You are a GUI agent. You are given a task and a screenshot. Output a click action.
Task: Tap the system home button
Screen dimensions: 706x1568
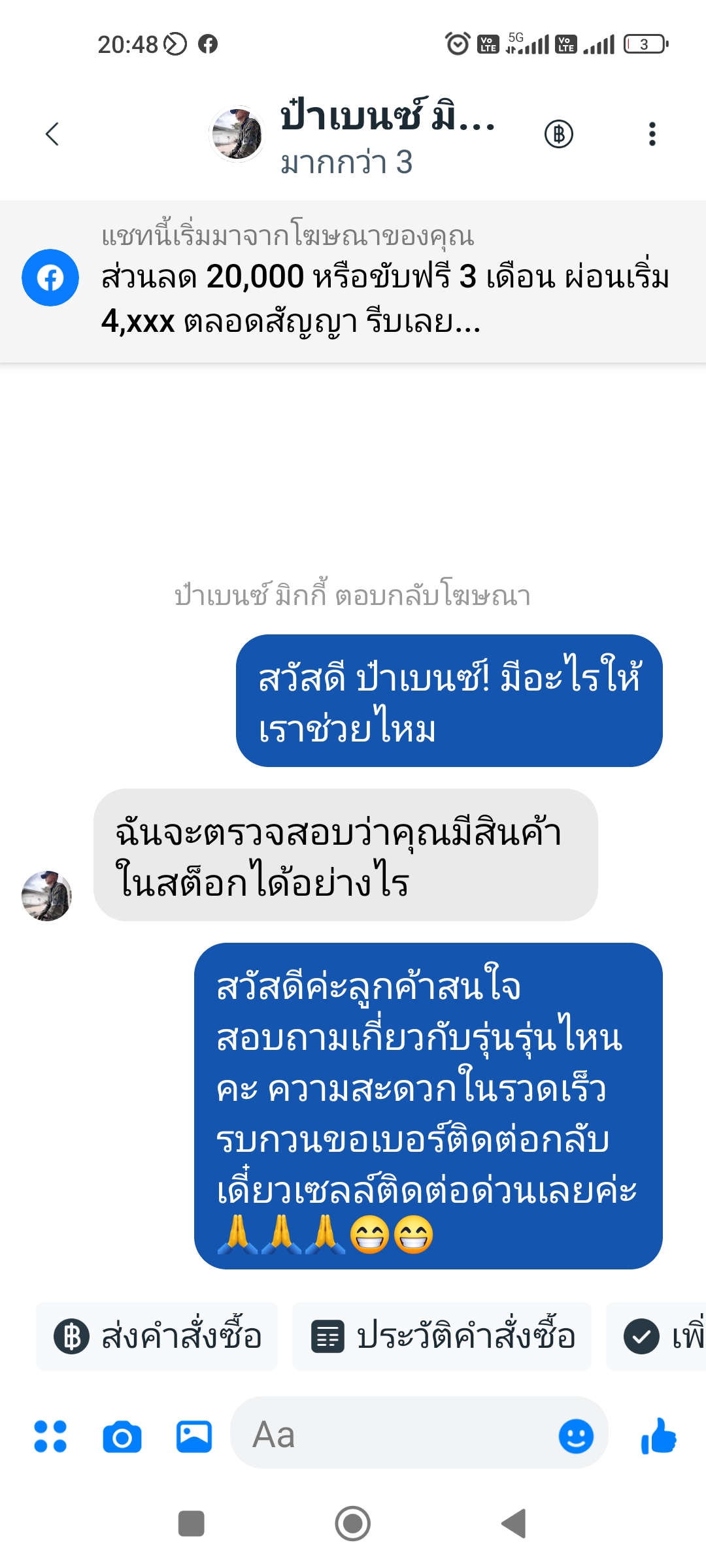coord(353,1524)
